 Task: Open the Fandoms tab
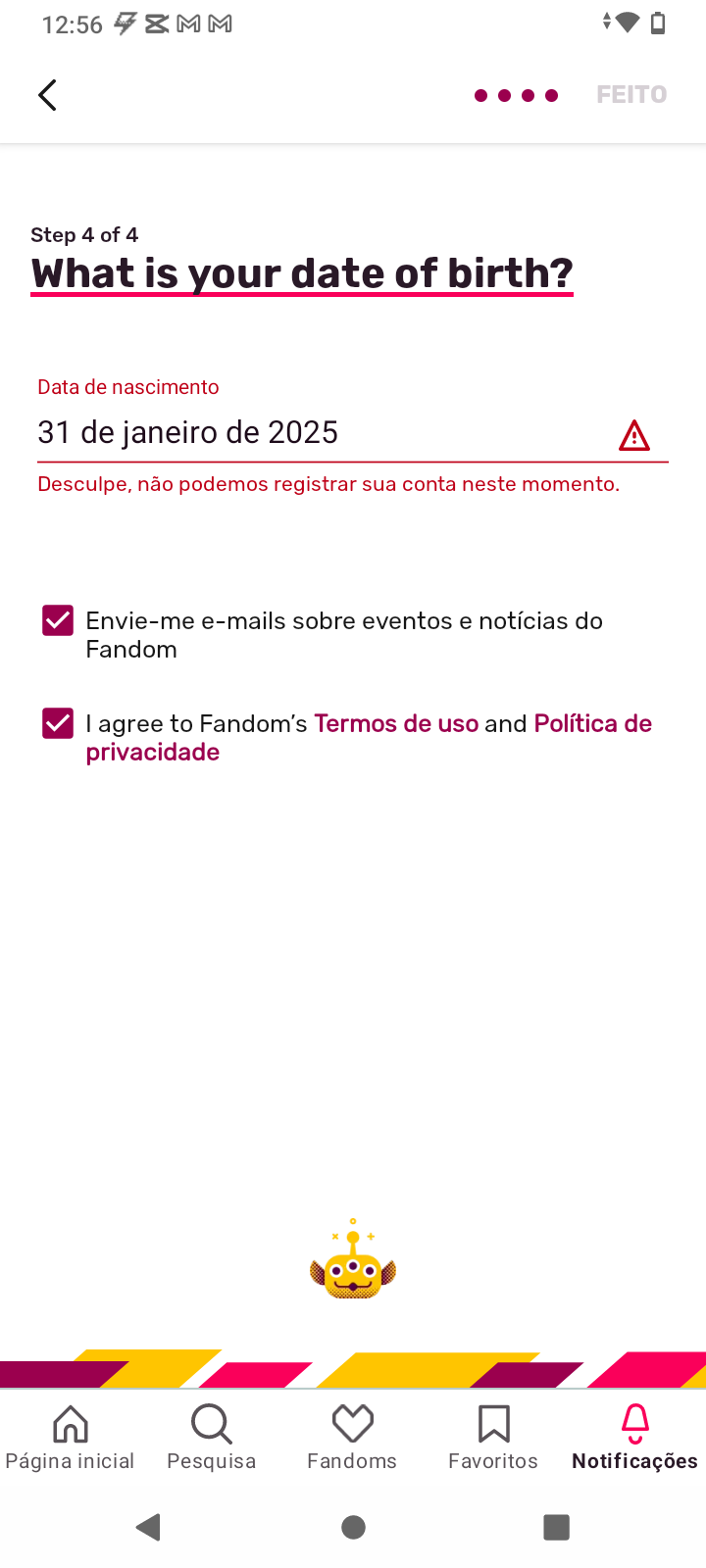pyautogui.click(x=352, y=1437)
